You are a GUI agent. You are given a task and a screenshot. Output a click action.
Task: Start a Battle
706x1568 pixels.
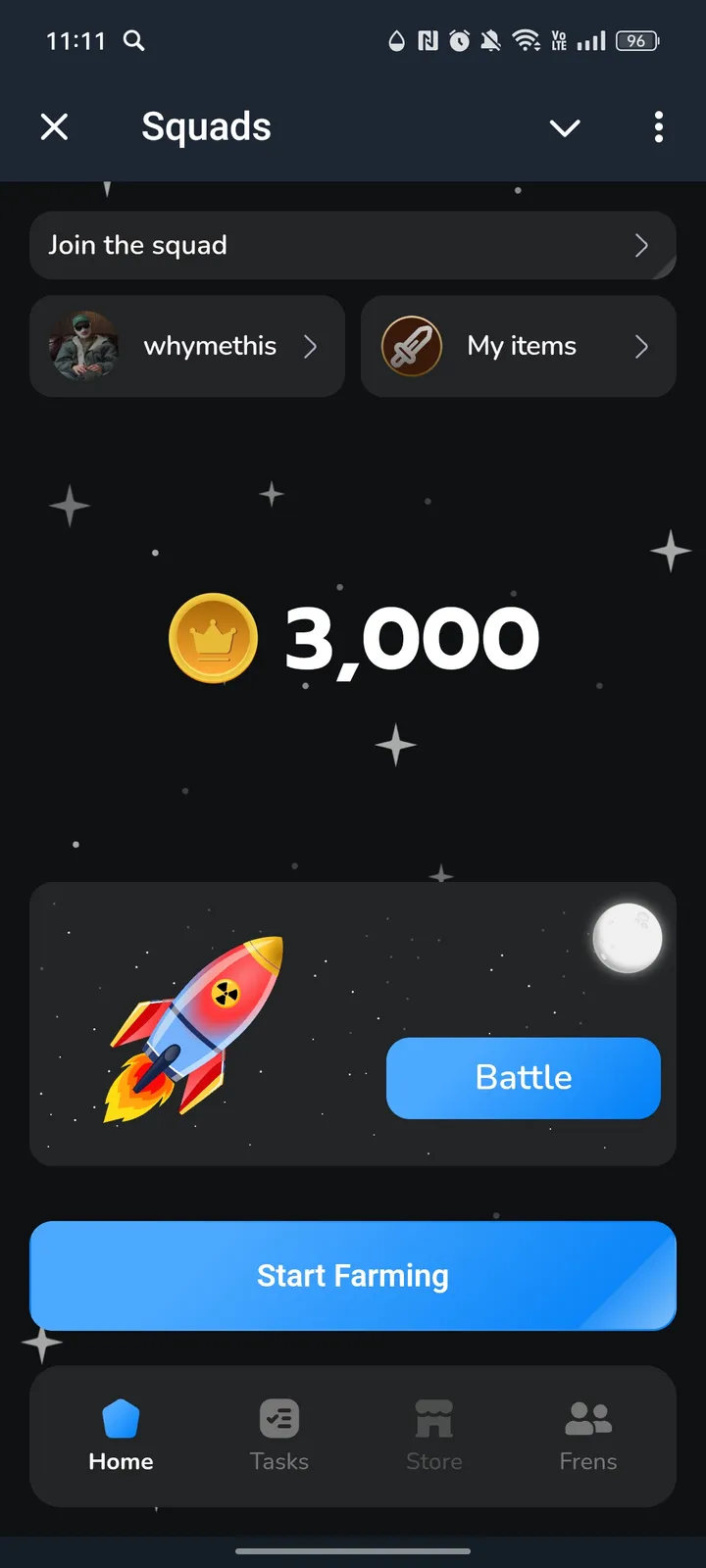[x=524, y=1078]
